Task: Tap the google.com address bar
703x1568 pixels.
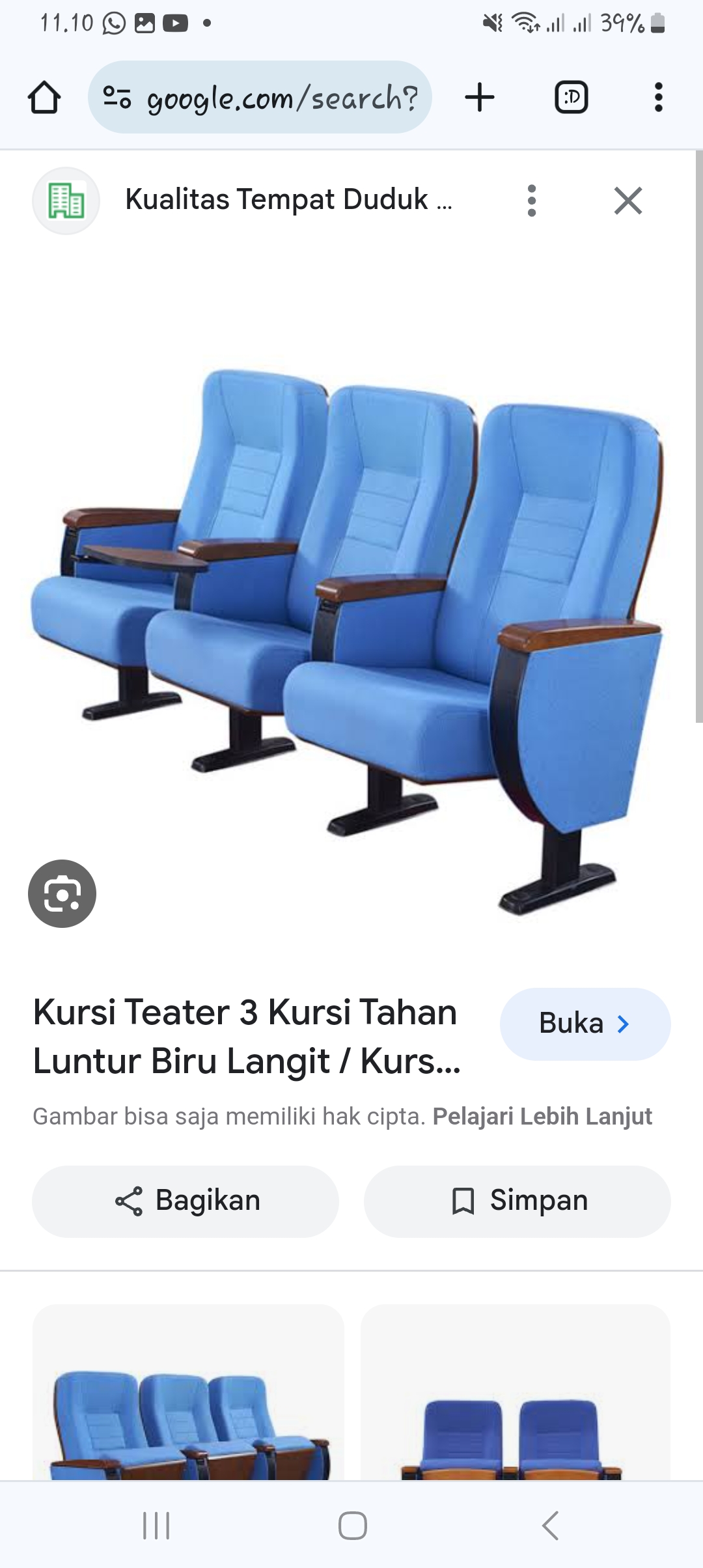Action: 260,98
